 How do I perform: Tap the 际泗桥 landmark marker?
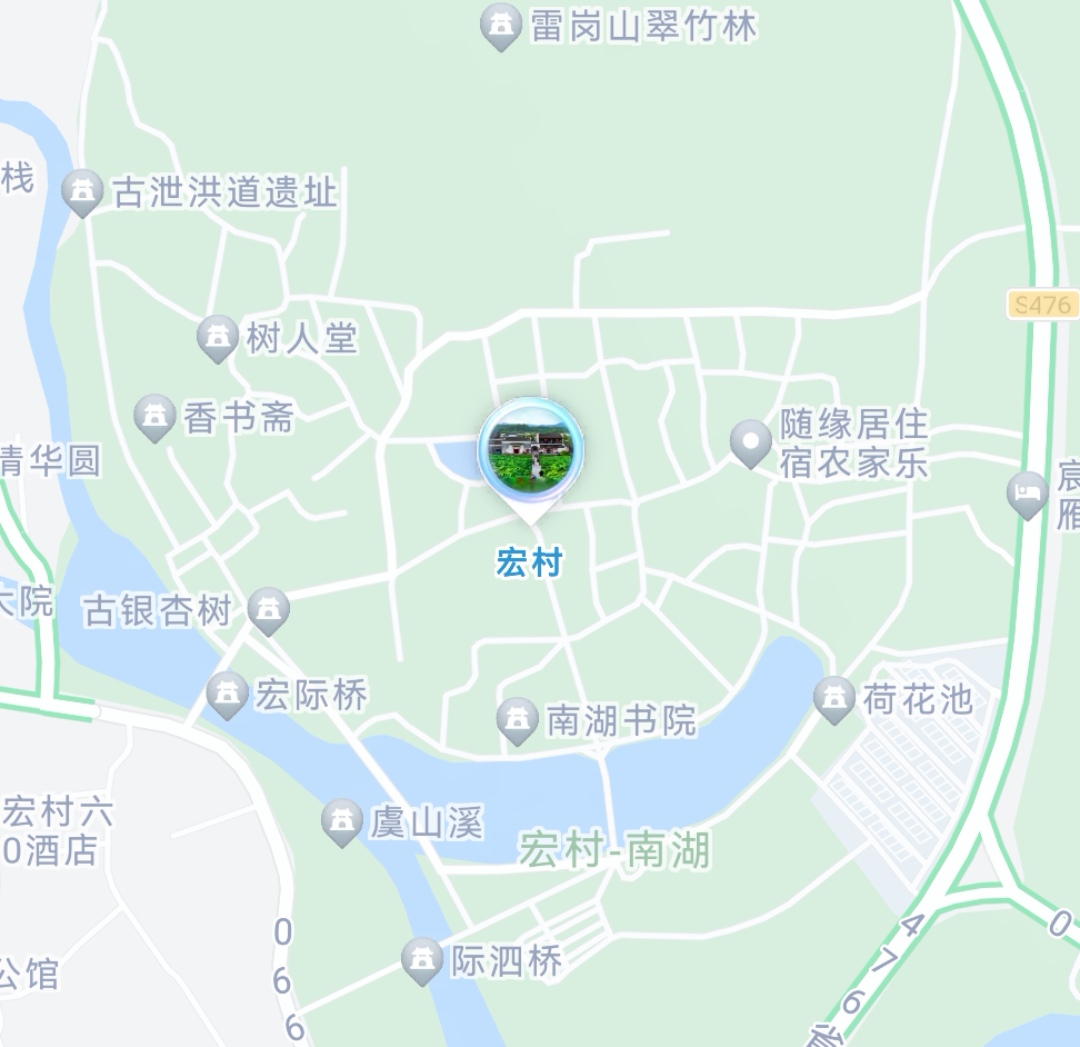click(422, 960)
